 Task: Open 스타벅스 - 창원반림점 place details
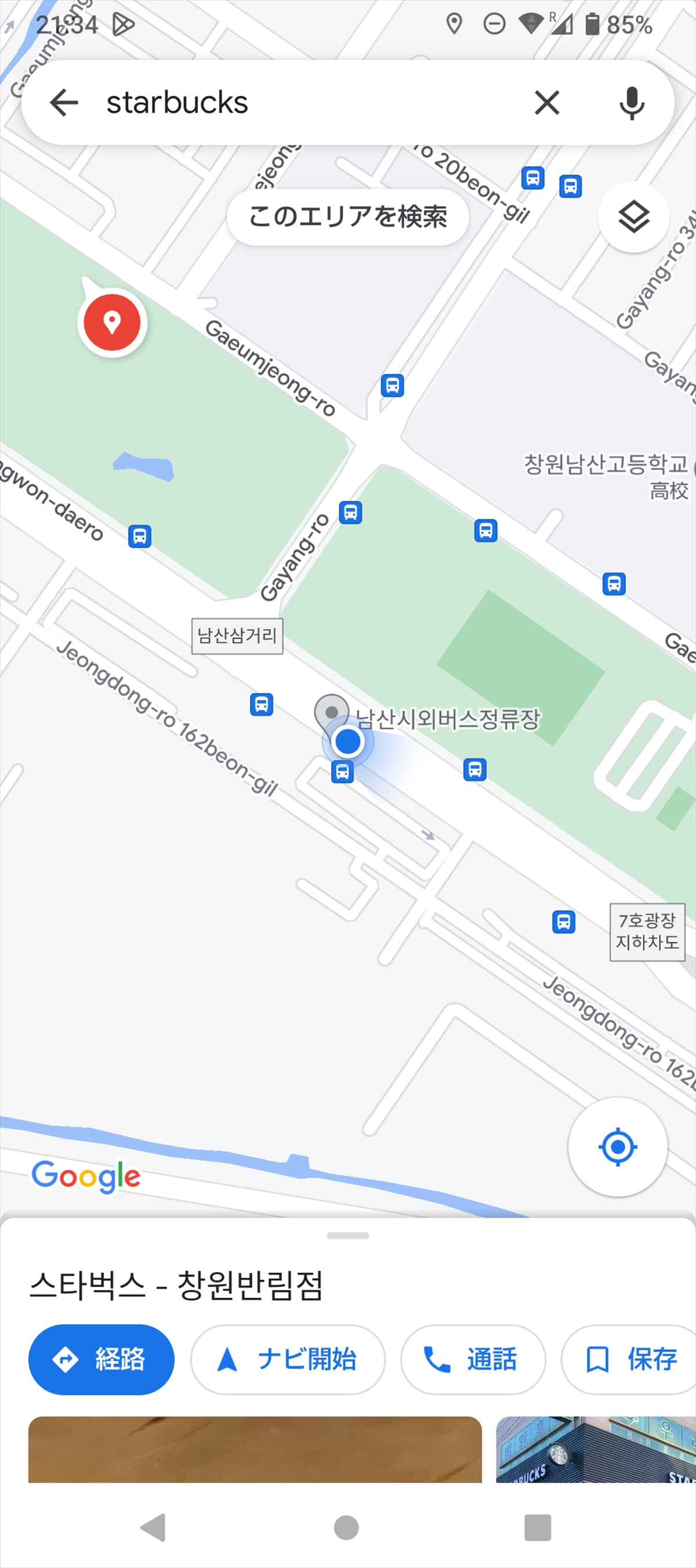click(x=176, y=1285)
